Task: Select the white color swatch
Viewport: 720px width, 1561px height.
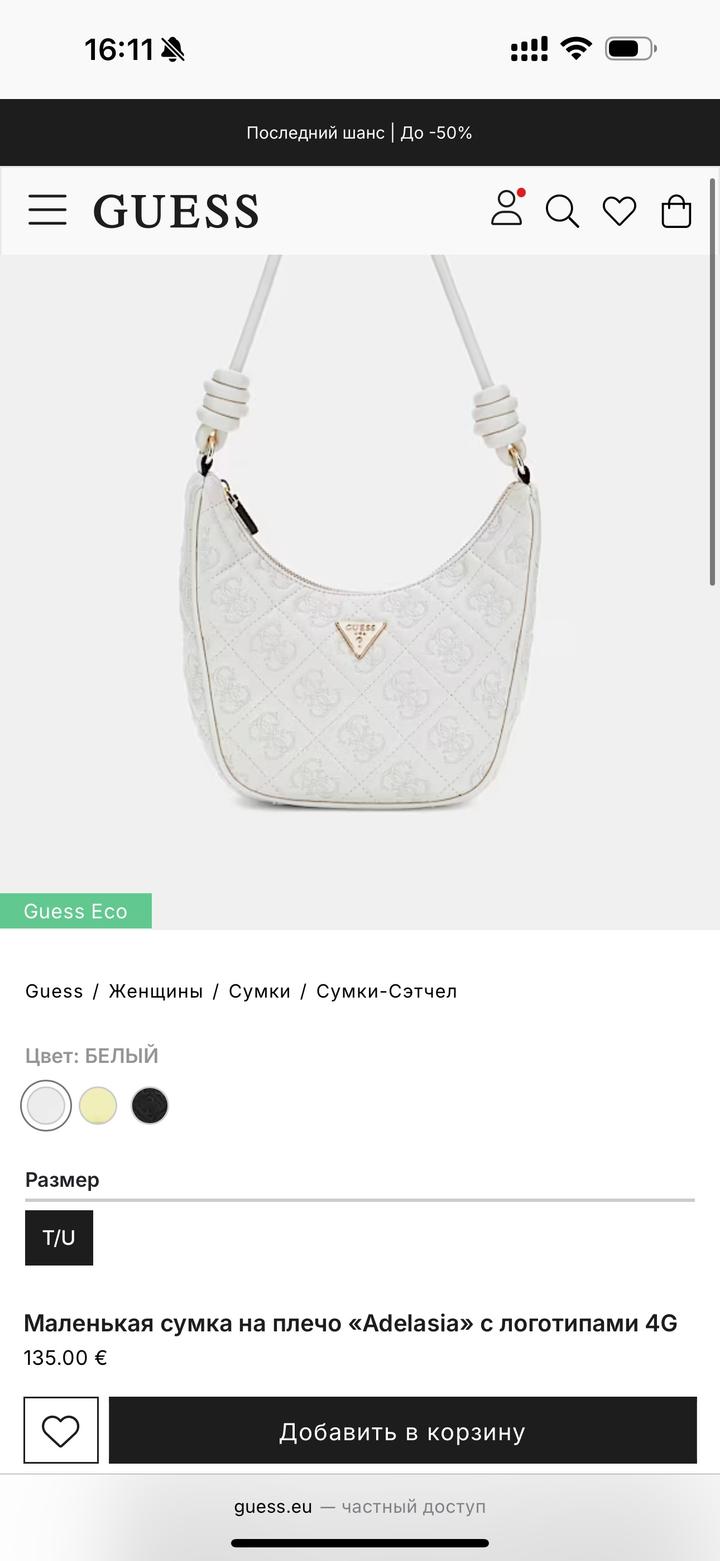Action: (46, 1106)
